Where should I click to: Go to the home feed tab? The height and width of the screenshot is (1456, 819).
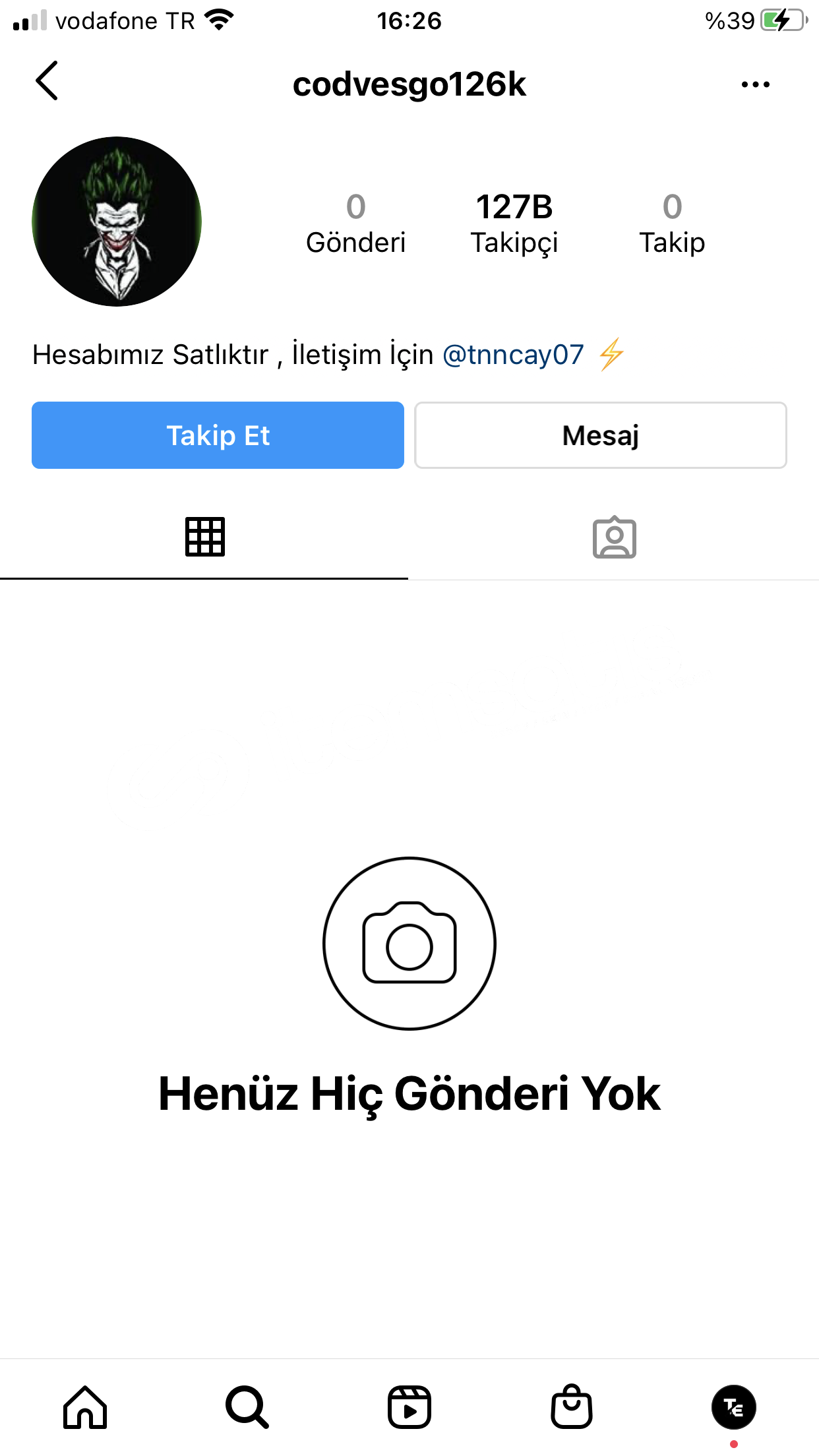pyautogui.click(x=85, y=1407)
